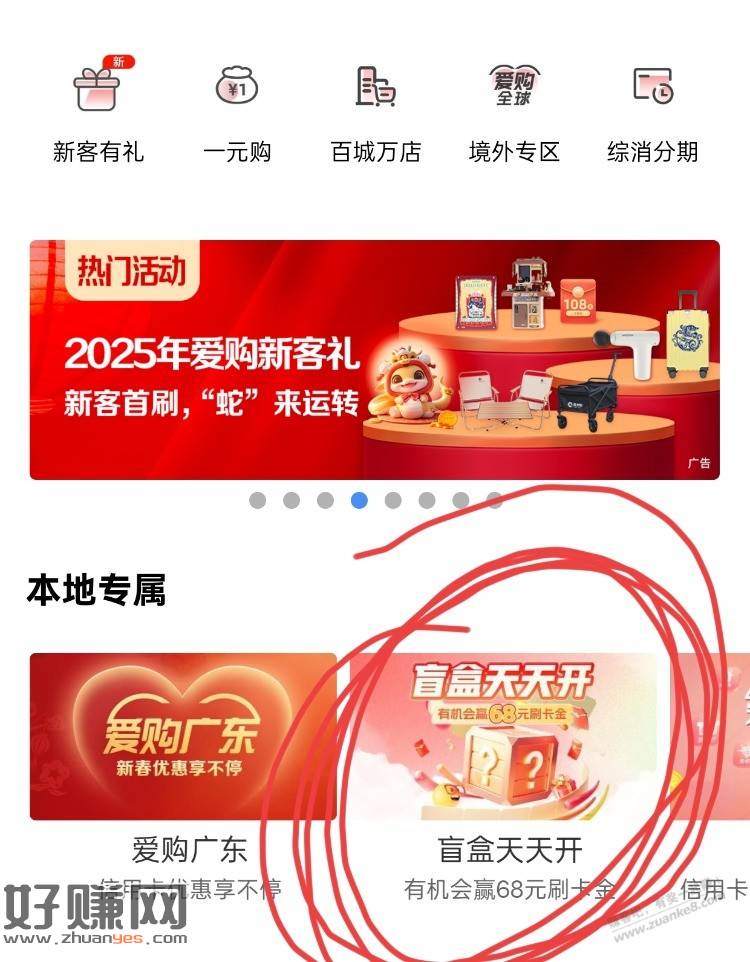This screenshot has height=962, width=750.
Task: Open the 一元购 shortcut
Action: point(237,110)
